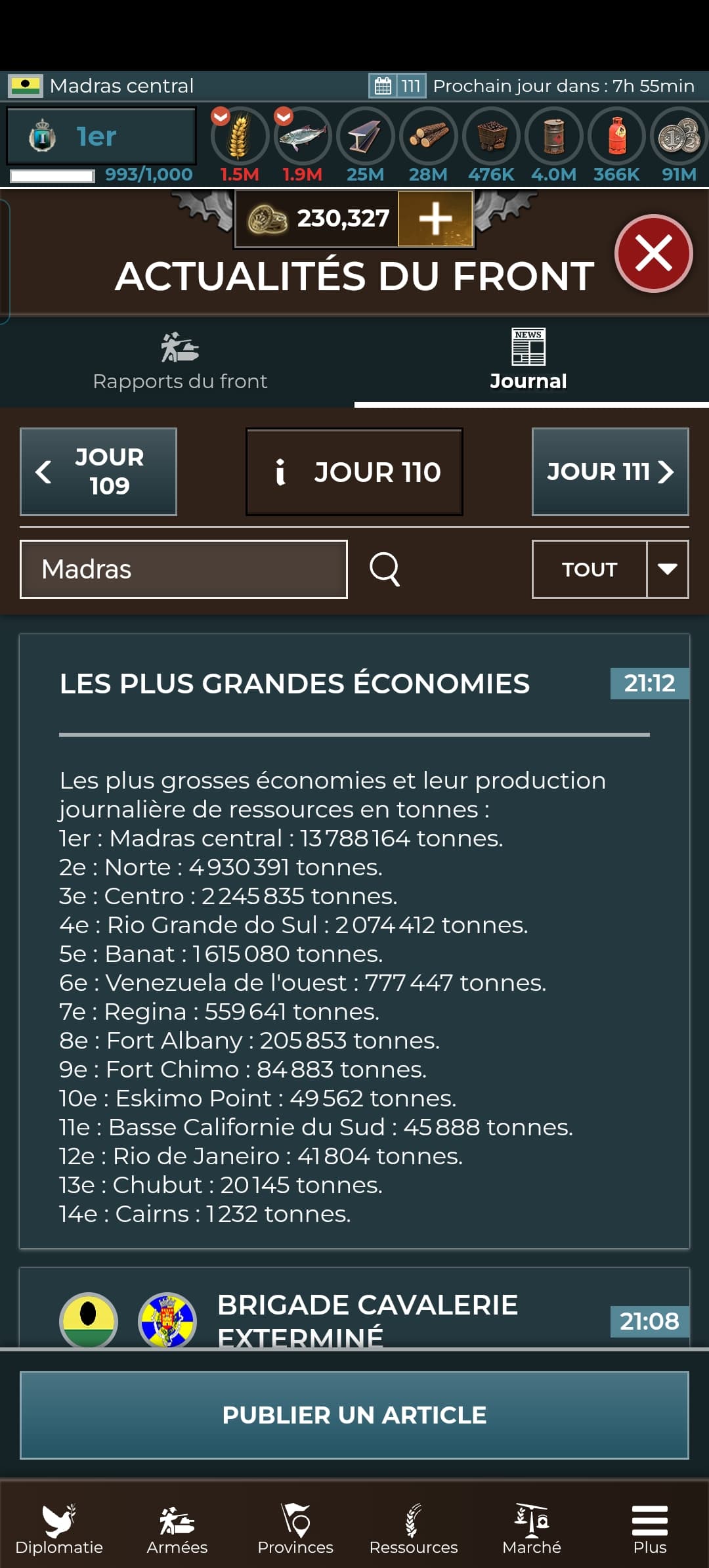Image resolution: width=709 pixels, height=1568 pixels.
Task: Run search with the magnifier icon
Action: [x=385, y=569]
